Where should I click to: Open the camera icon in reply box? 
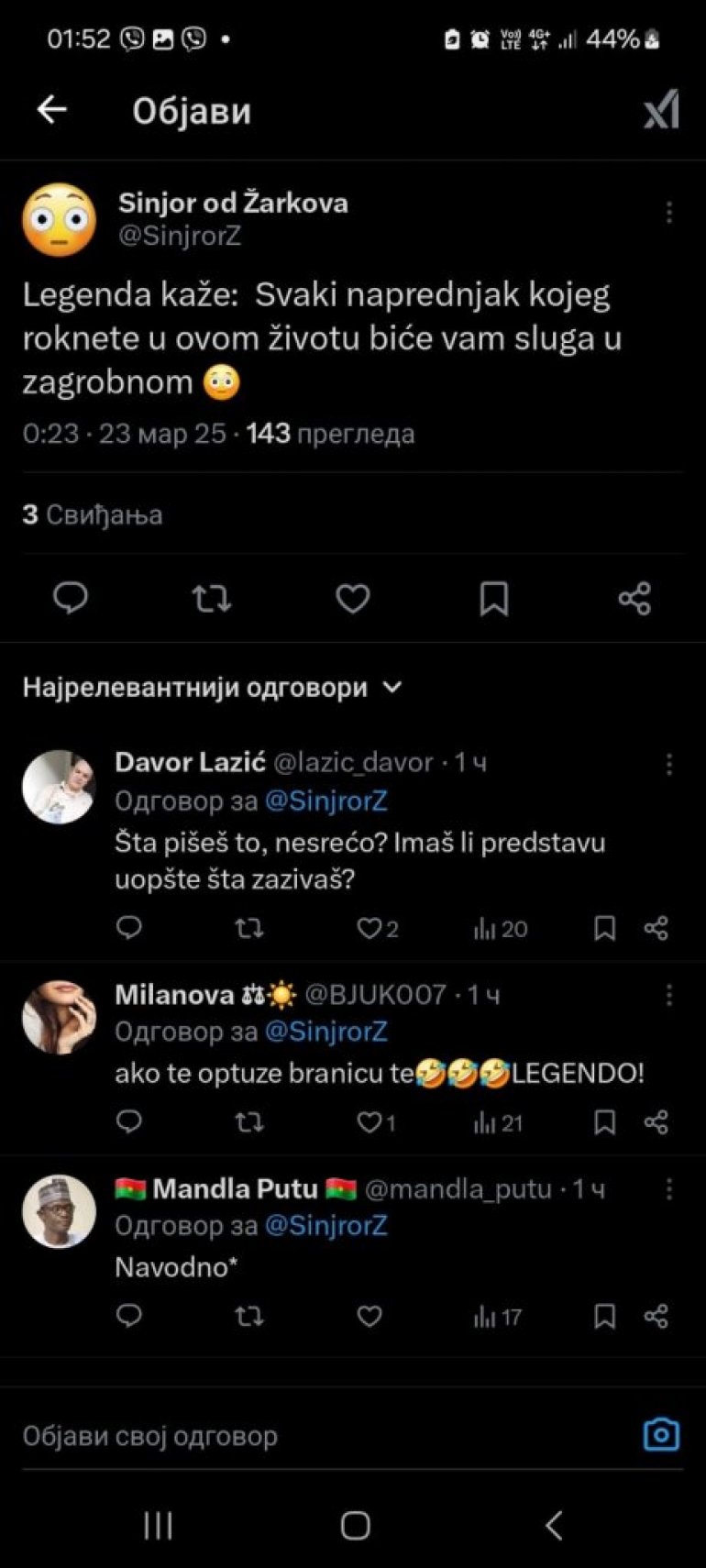661,1435
